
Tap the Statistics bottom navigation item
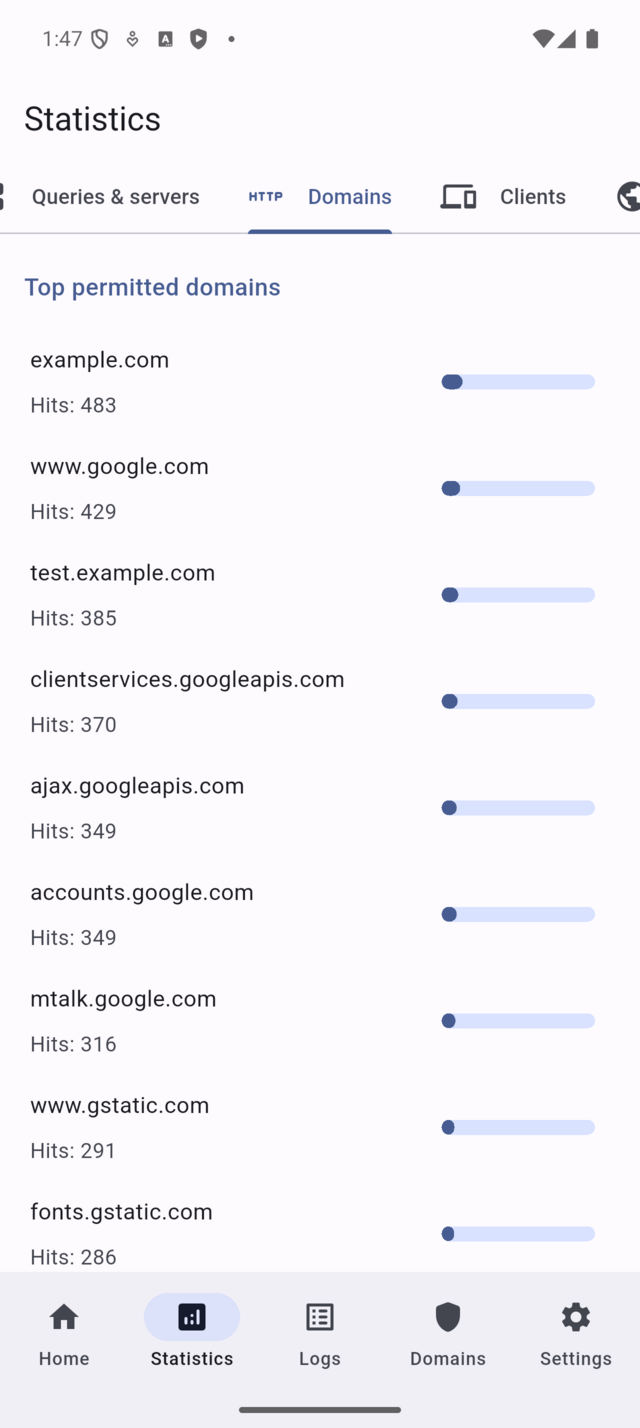coord(192,1333)
